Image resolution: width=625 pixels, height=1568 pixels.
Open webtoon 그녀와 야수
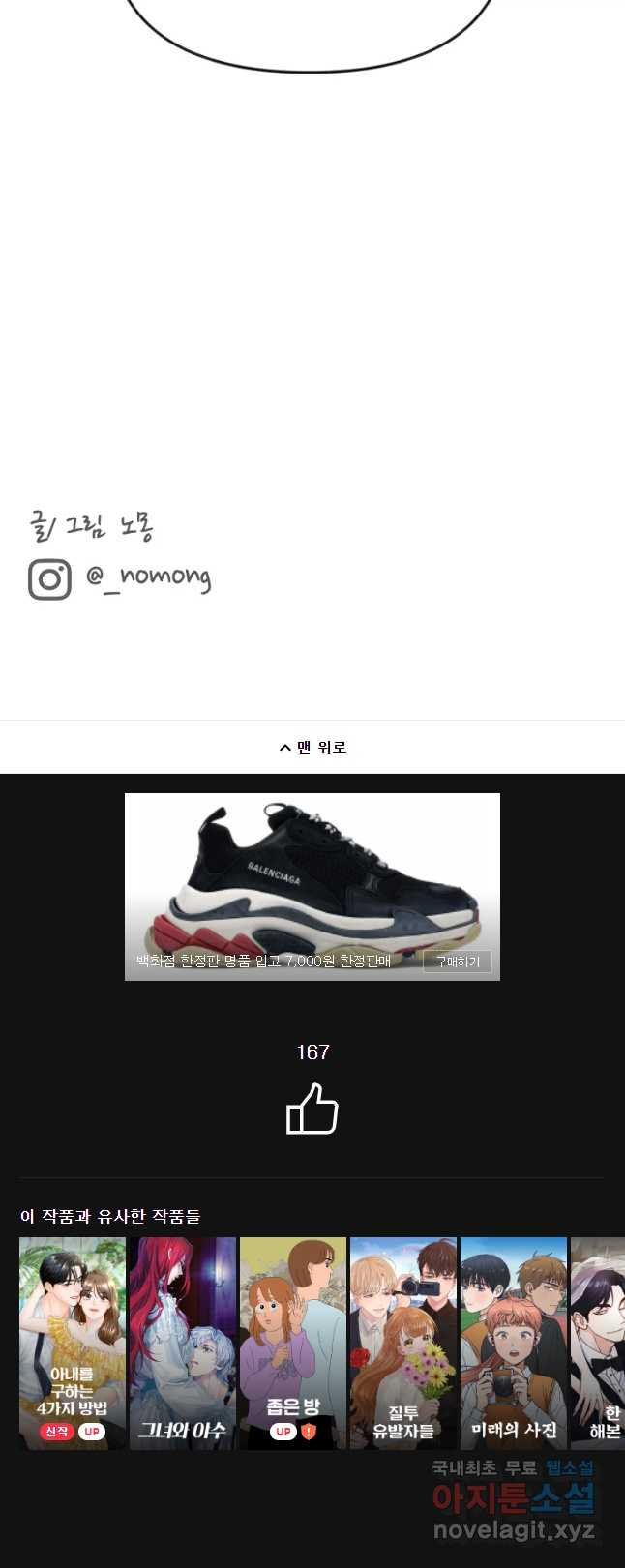click(x=183, y=1343)
